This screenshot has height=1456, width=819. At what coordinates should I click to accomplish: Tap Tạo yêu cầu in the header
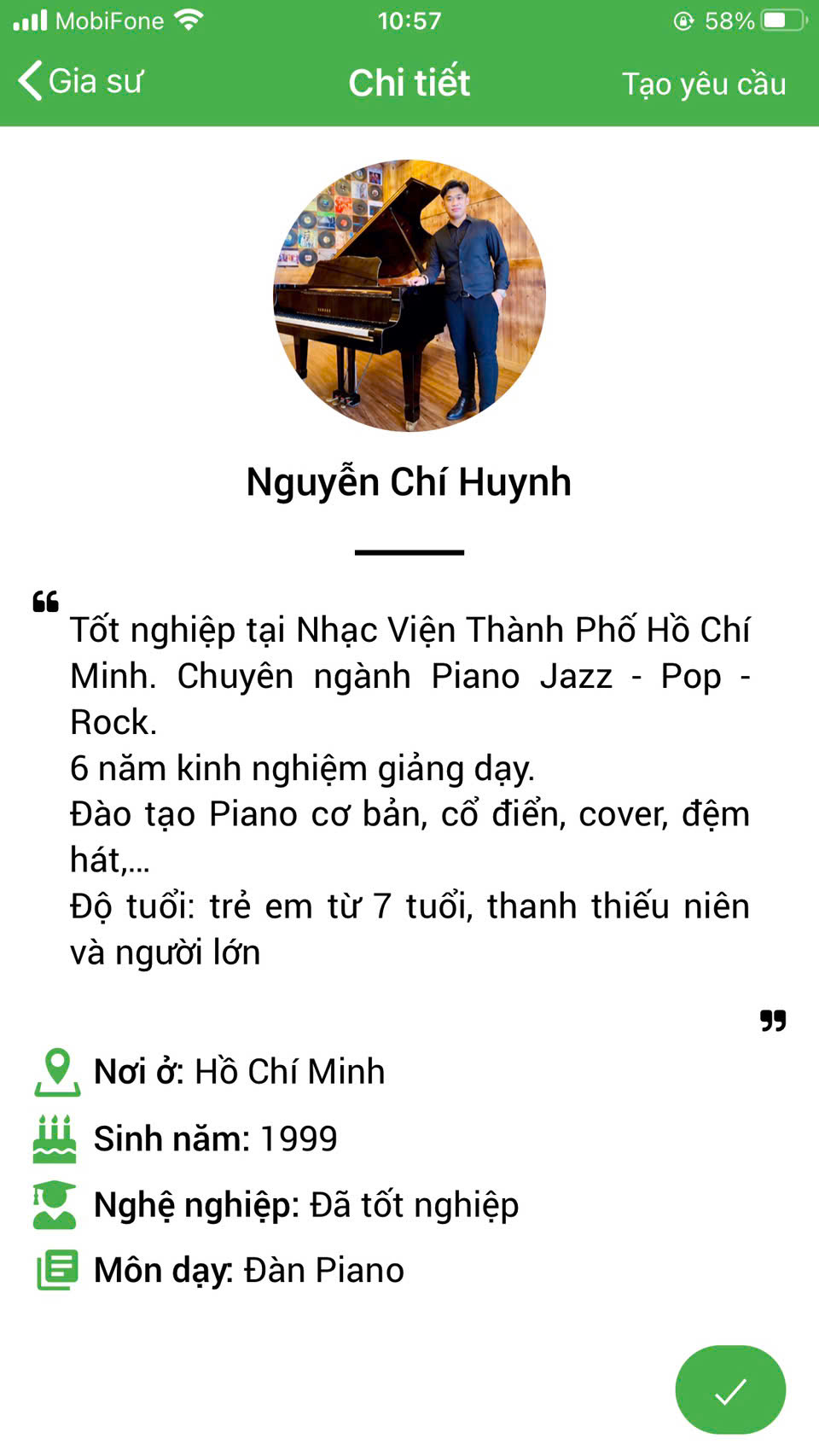pos(703,84)
